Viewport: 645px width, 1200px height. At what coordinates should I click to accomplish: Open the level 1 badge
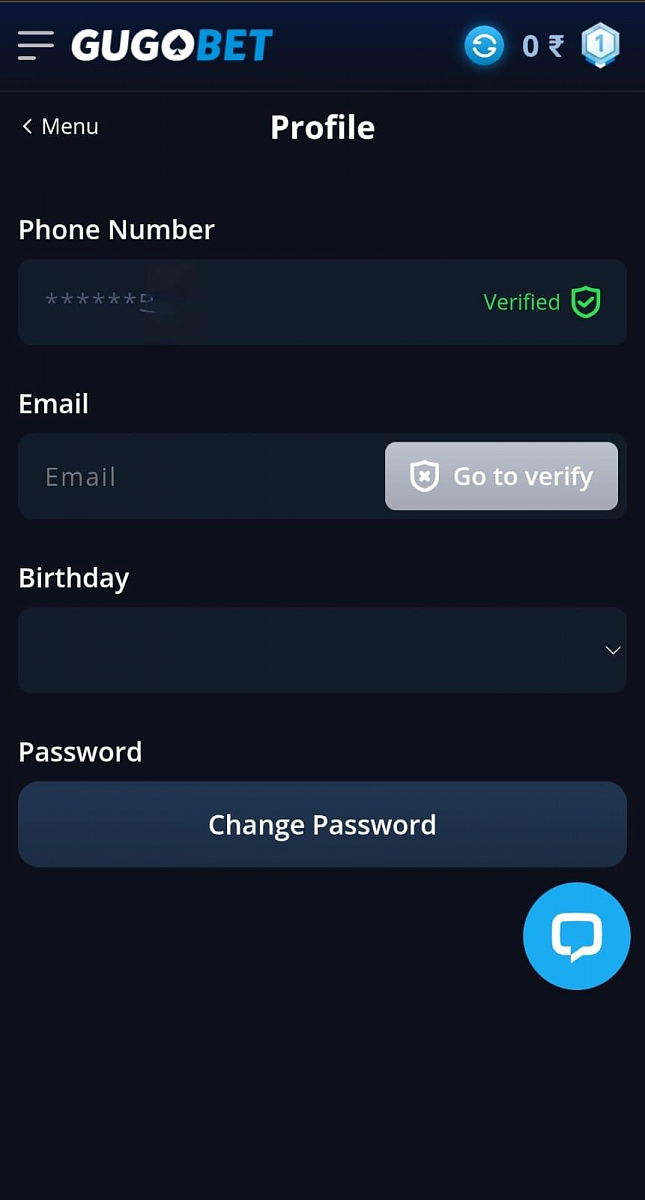click(601, 45)
